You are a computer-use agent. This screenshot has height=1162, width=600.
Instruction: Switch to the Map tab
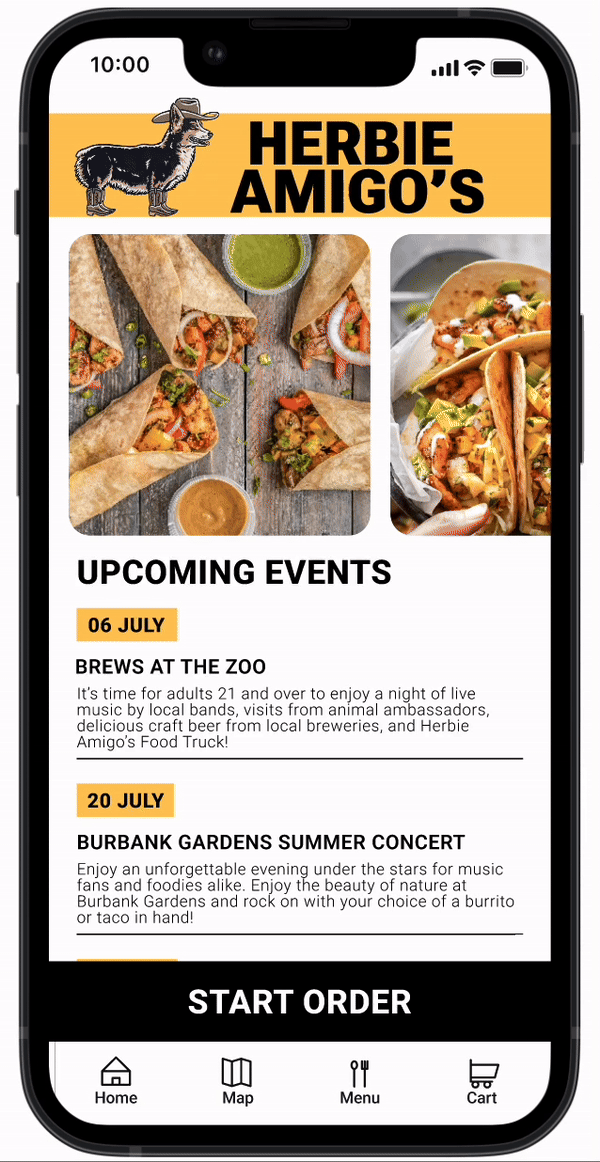pyautogui.click(x=237, y=1081)
